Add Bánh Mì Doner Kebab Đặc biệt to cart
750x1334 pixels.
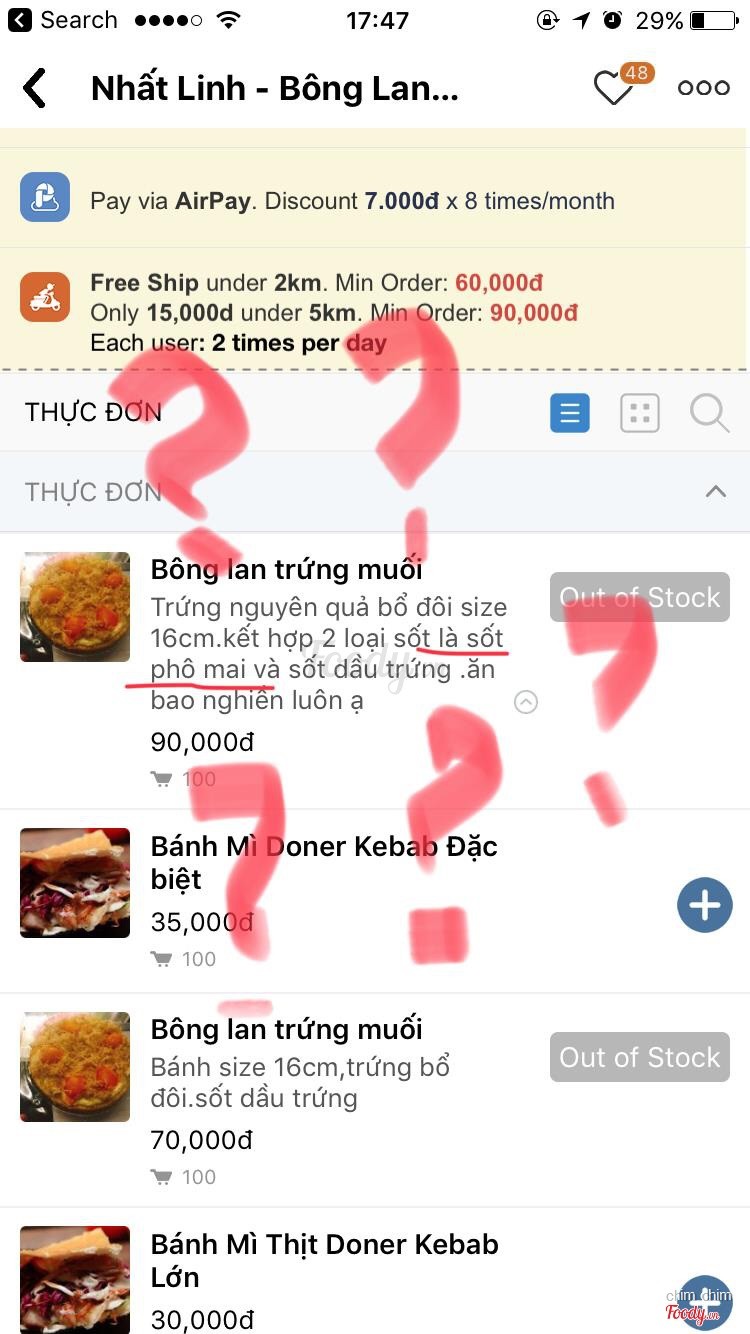(704, 905)
